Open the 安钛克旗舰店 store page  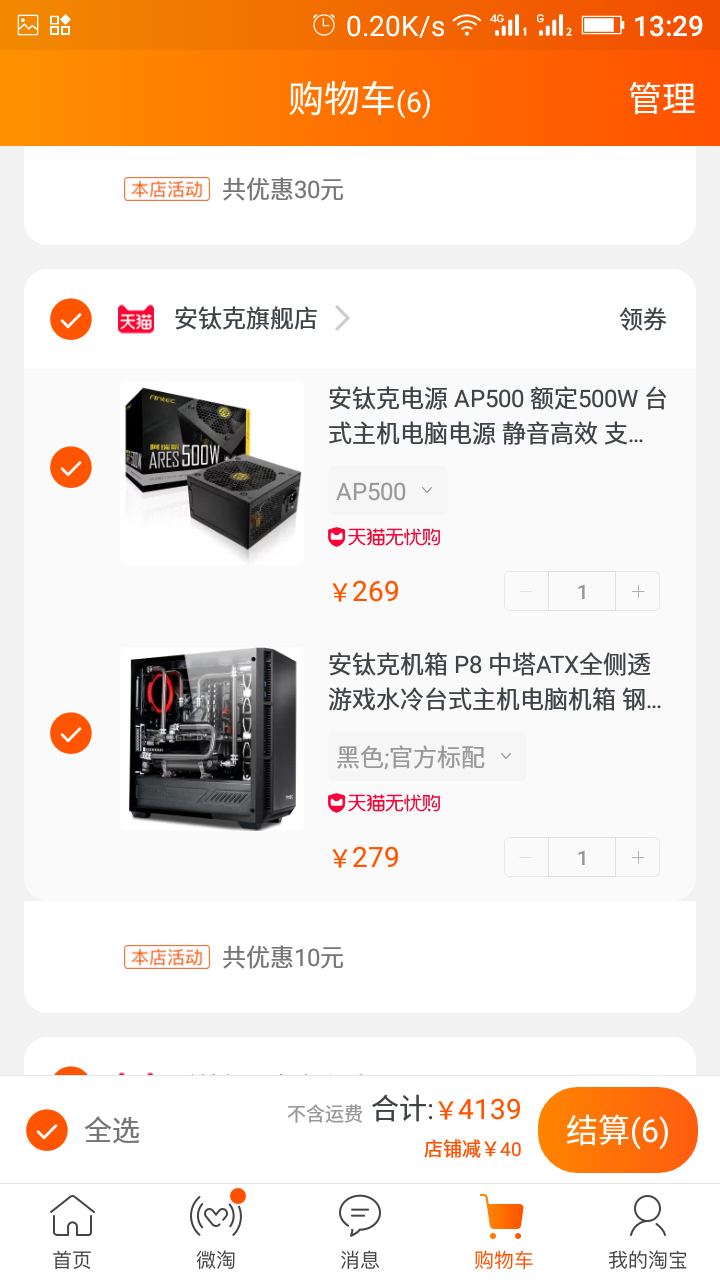[x=246, y=319]
